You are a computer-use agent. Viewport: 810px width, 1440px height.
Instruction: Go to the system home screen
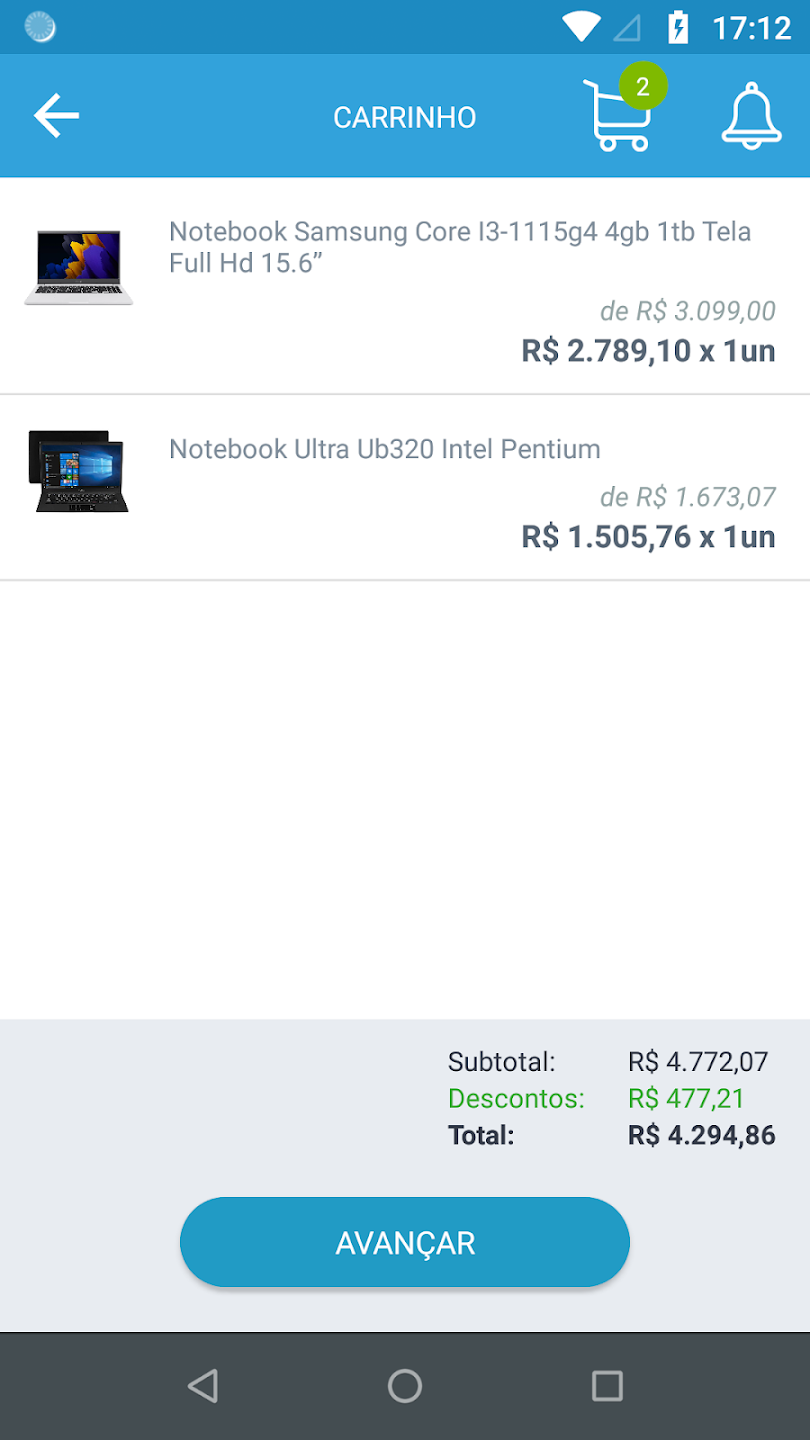405,1386
